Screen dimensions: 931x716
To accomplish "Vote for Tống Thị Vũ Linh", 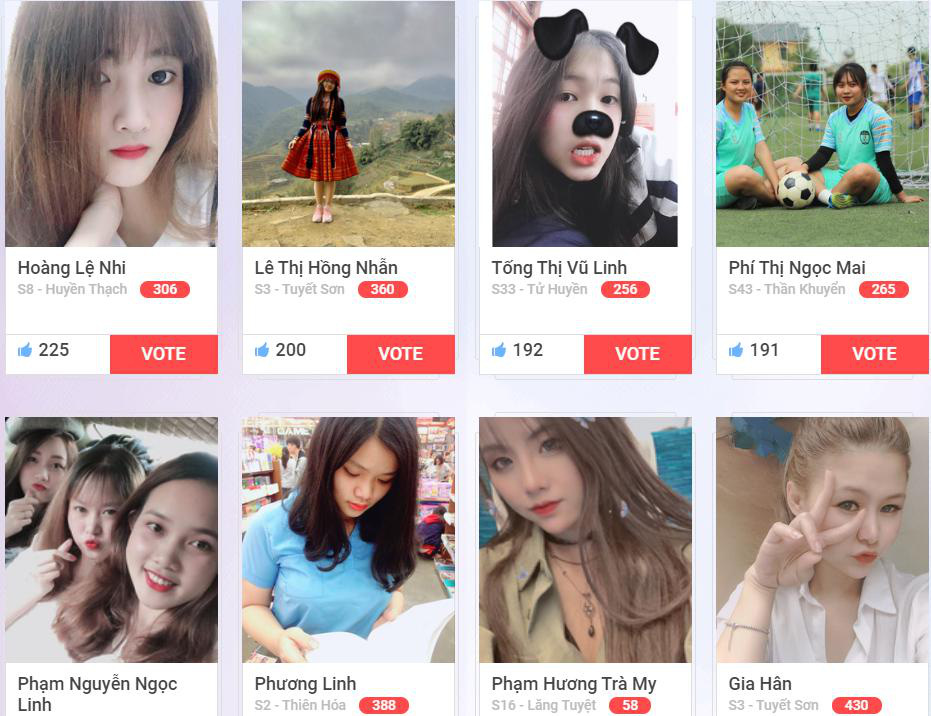I will coord(637,354).
